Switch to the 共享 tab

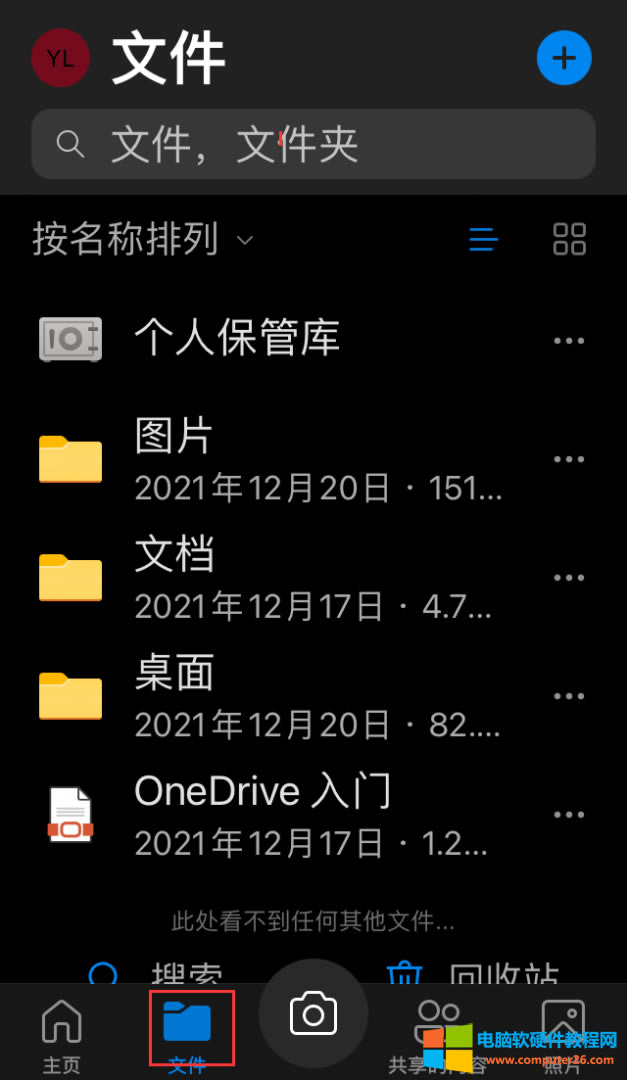pos(438,1034)
